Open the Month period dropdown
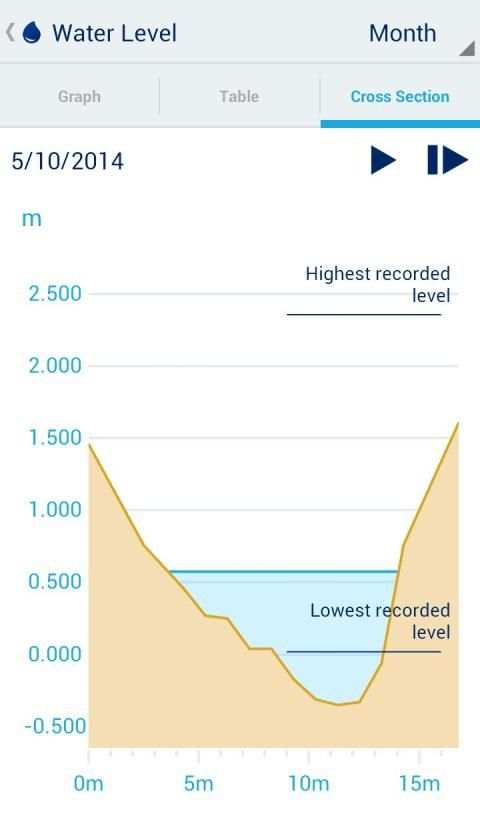The height and width of the screenshot is (820, 480). [x=413, y=33]
